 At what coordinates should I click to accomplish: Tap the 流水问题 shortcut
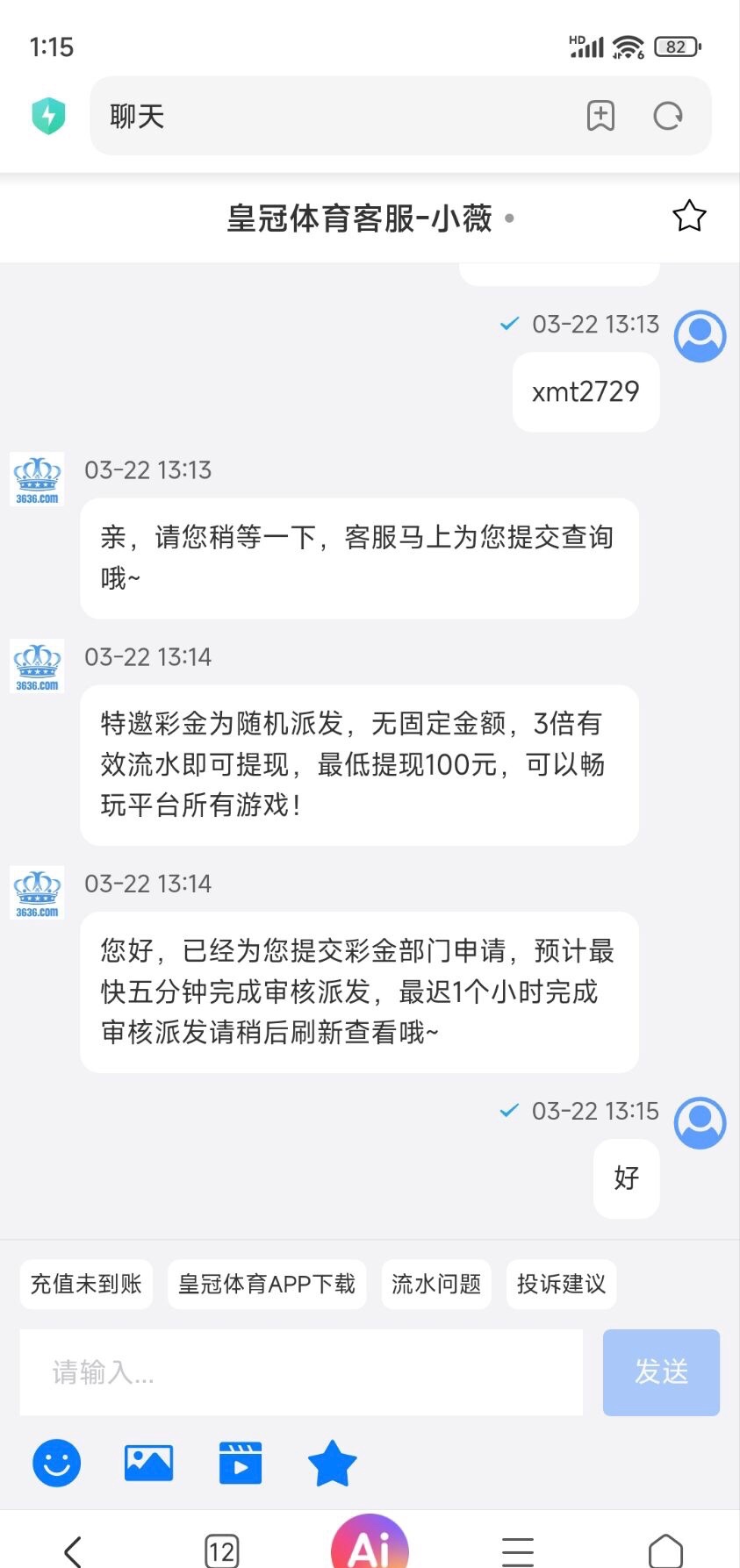(x=436, y=1285)
